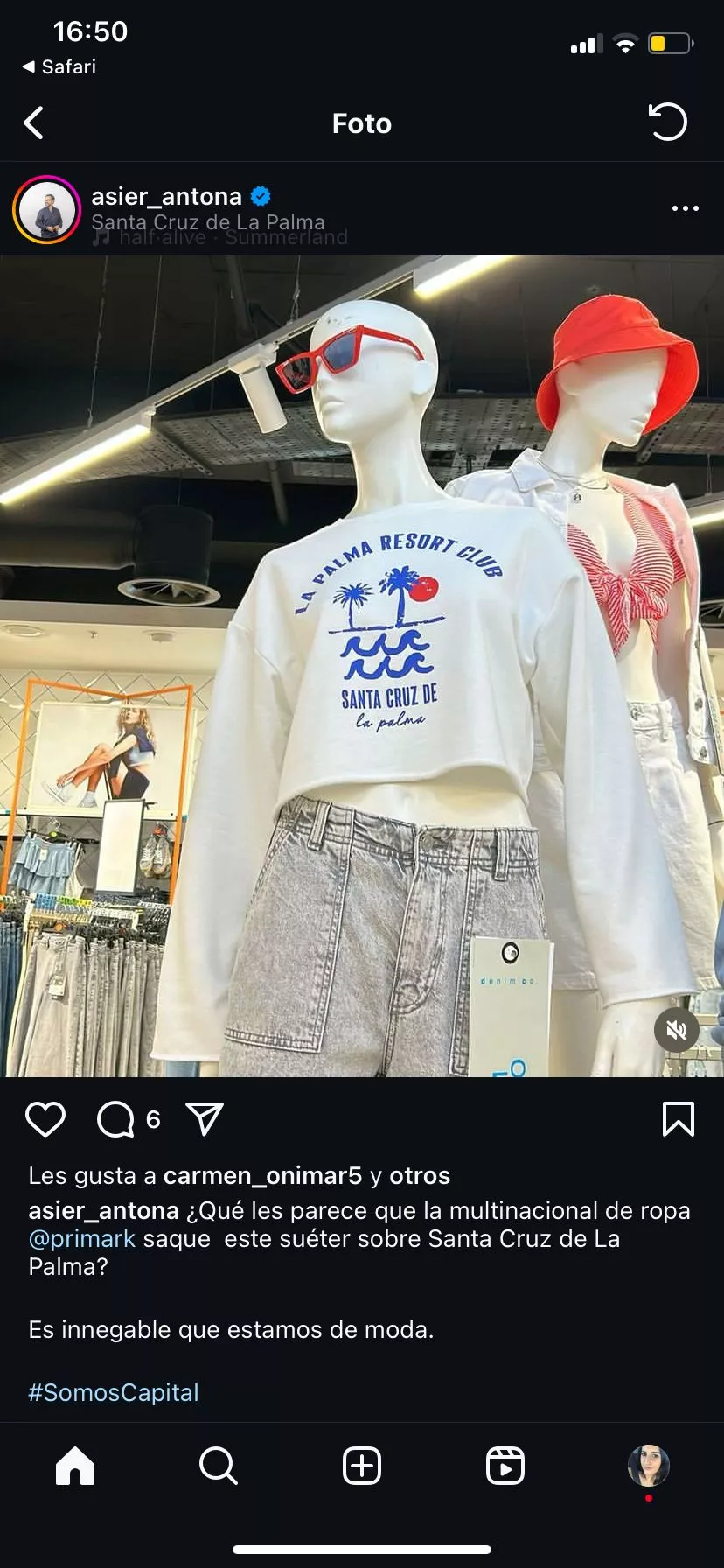Open my profile tab
This screenshot has height=1568, width=724.
tap(648, 1466)
